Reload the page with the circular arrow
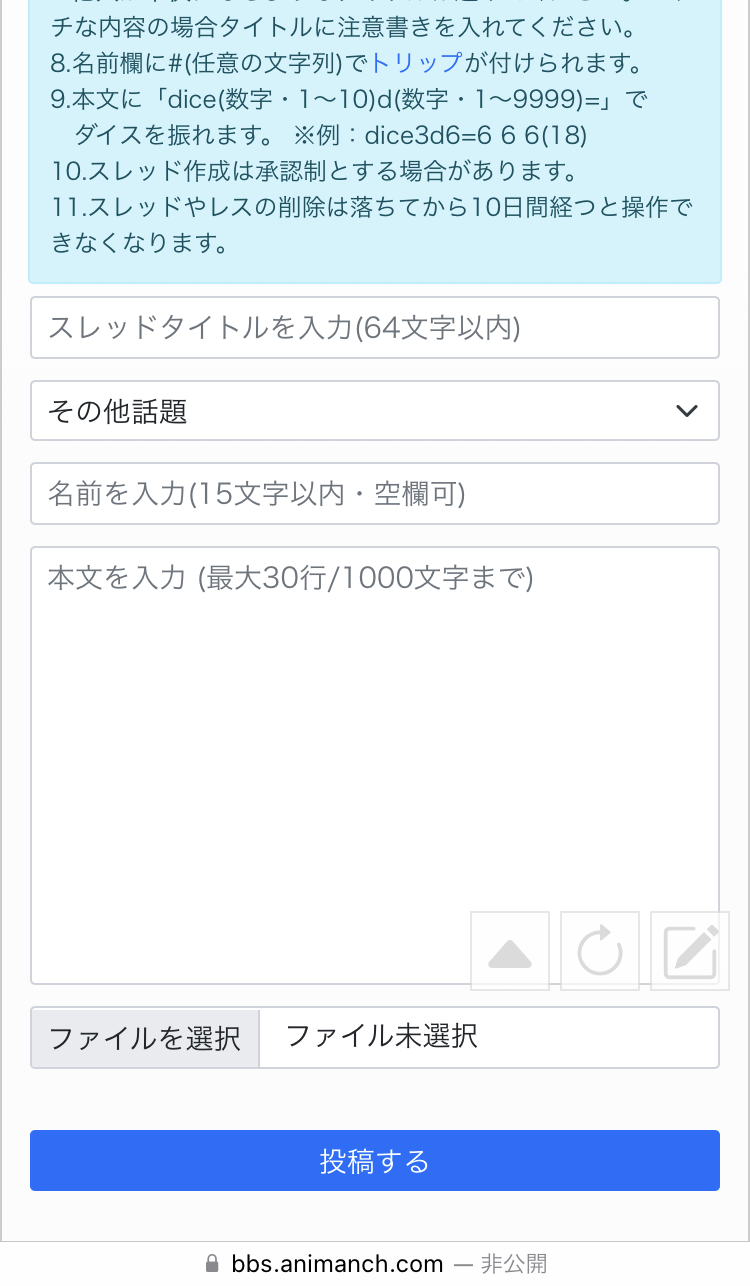 (x=600, y=951)
